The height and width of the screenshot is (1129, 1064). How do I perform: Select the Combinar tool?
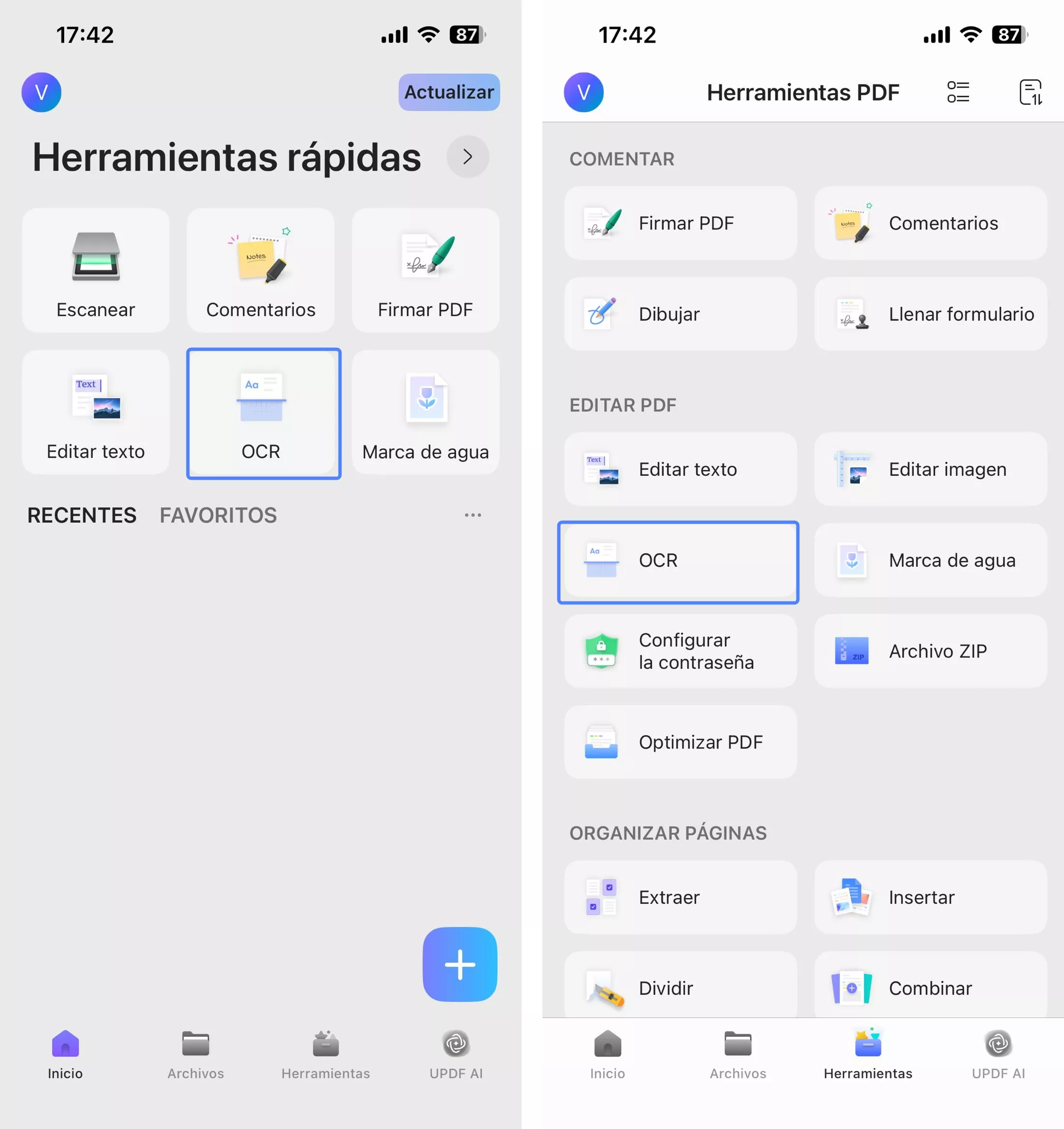[930, 987]
